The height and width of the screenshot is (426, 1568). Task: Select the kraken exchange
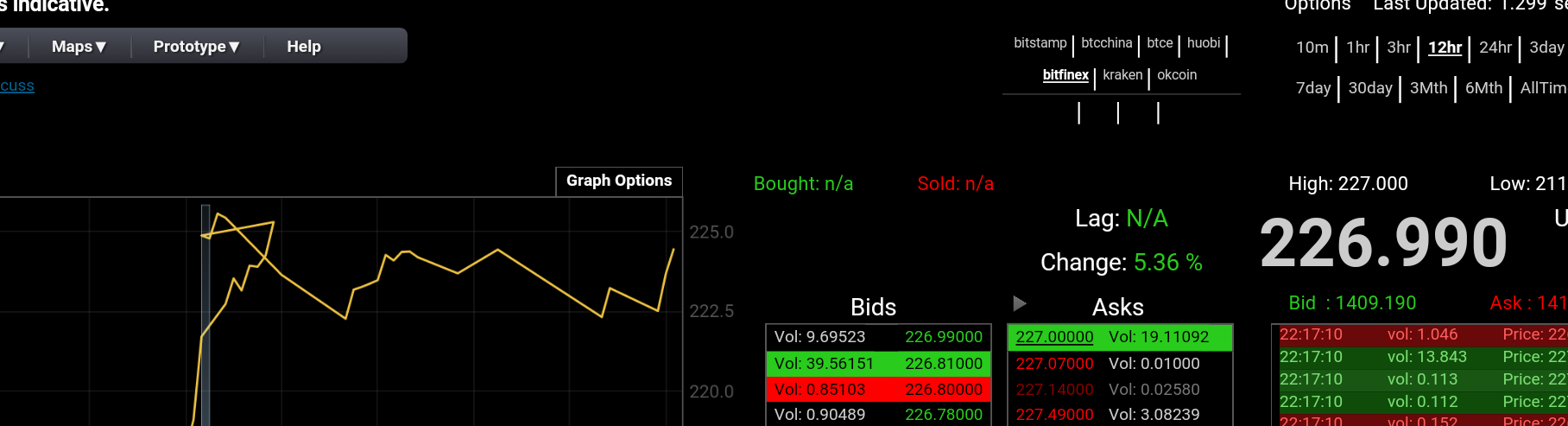(1122, 75)
